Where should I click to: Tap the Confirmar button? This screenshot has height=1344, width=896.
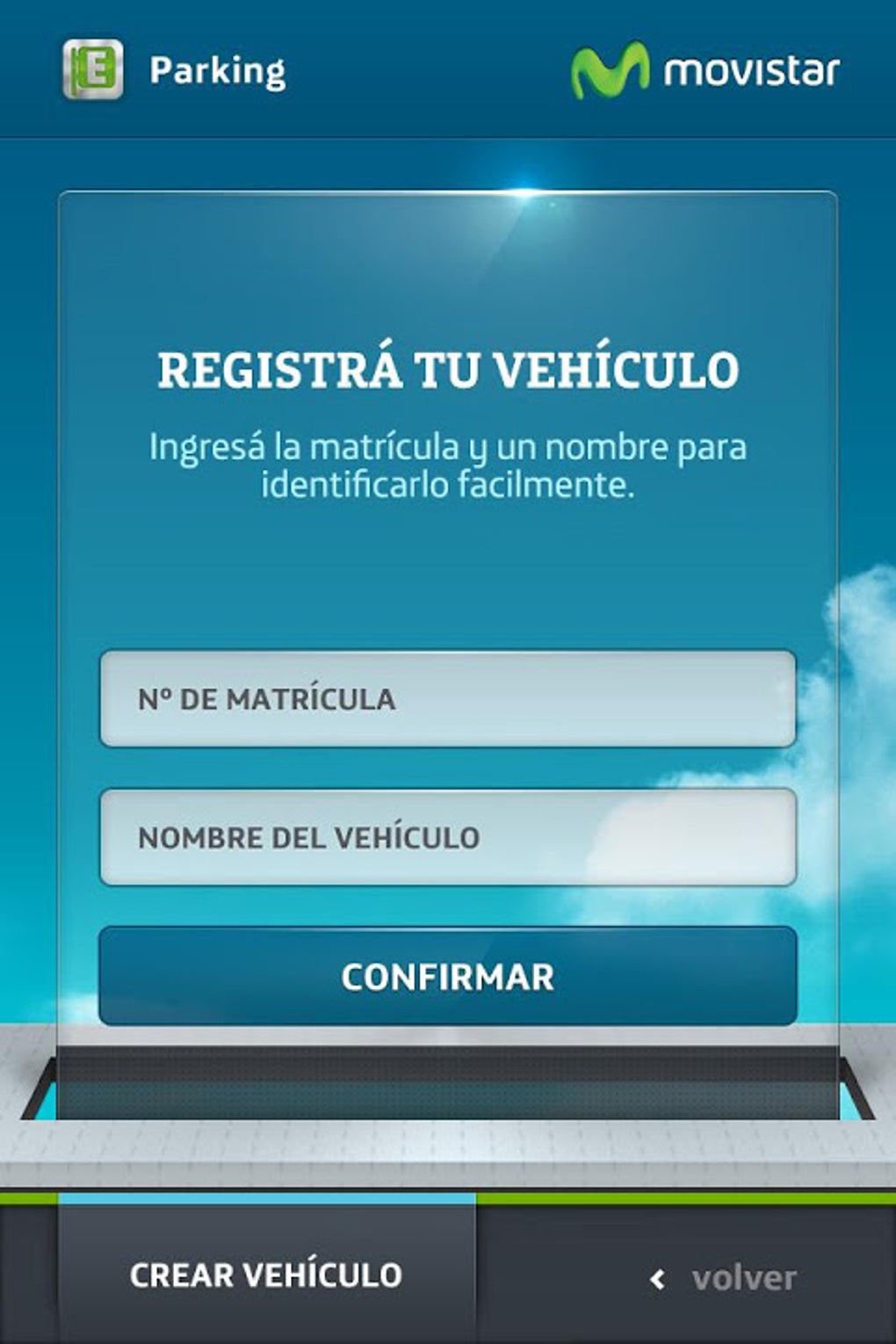point(447,976)
